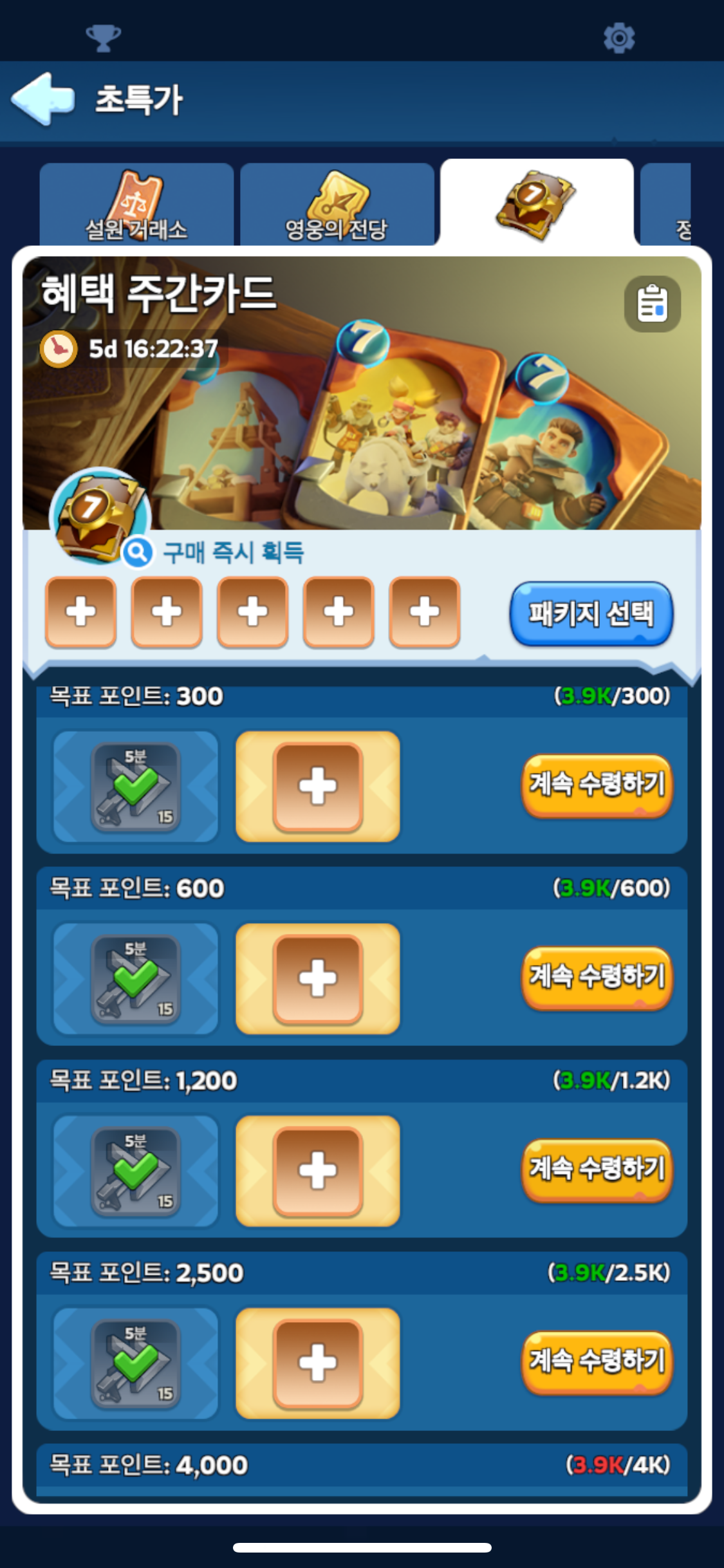This screenshot has height=1568, width=724.
Task: View the claimed 5분 speedup in 목표 포인트 600
Action: (135, 978)
